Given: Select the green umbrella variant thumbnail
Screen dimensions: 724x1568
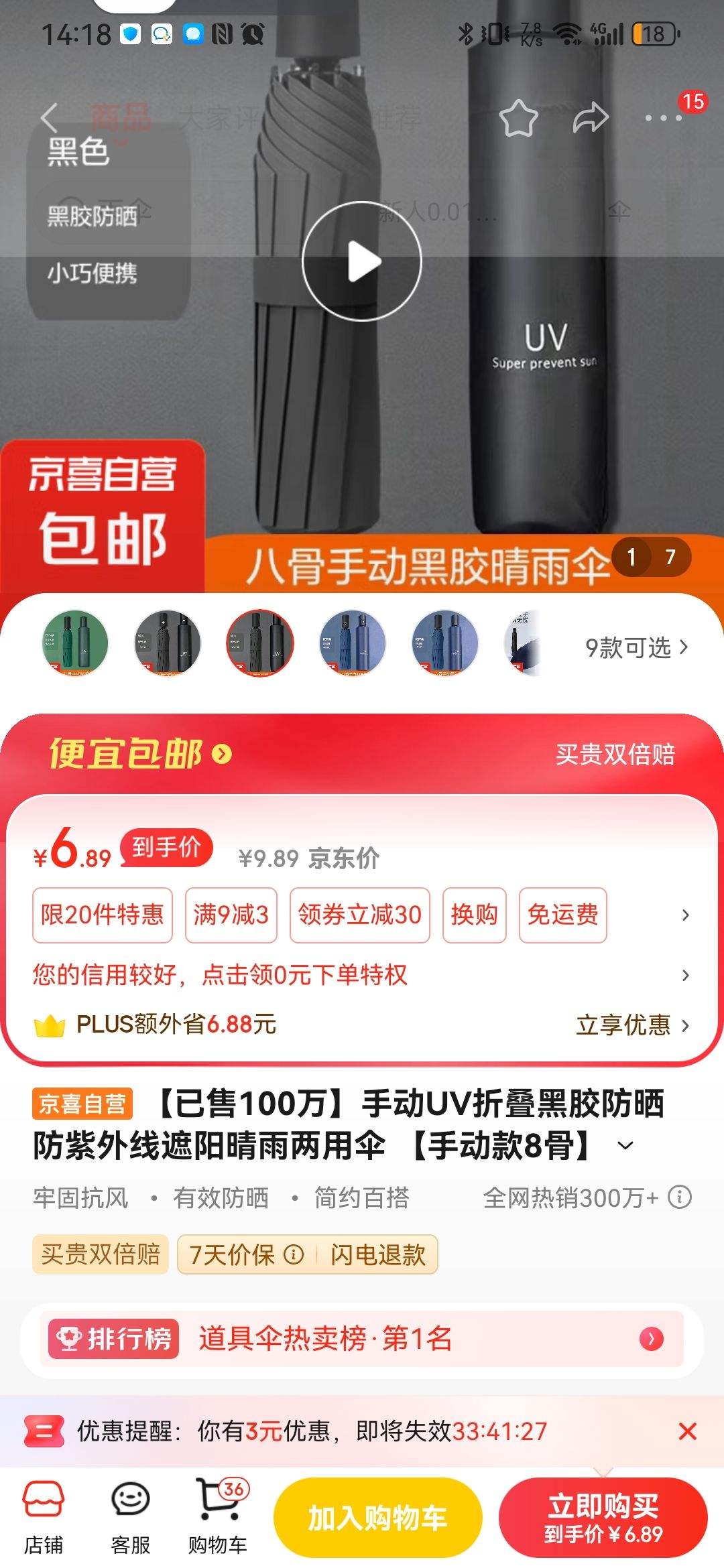Looking at the screenshot, I should [75, 642].
